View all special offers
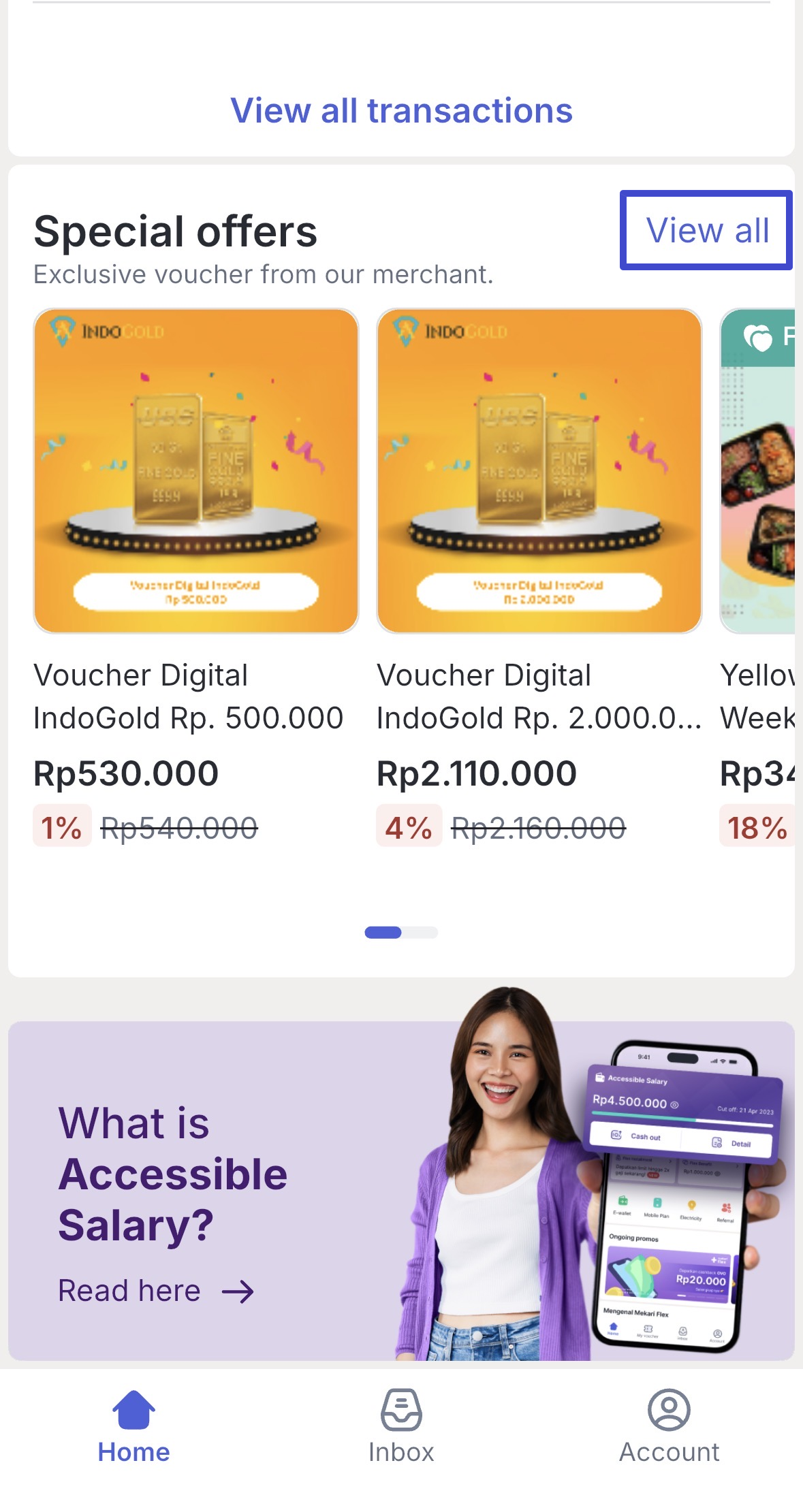 point(706,231)
